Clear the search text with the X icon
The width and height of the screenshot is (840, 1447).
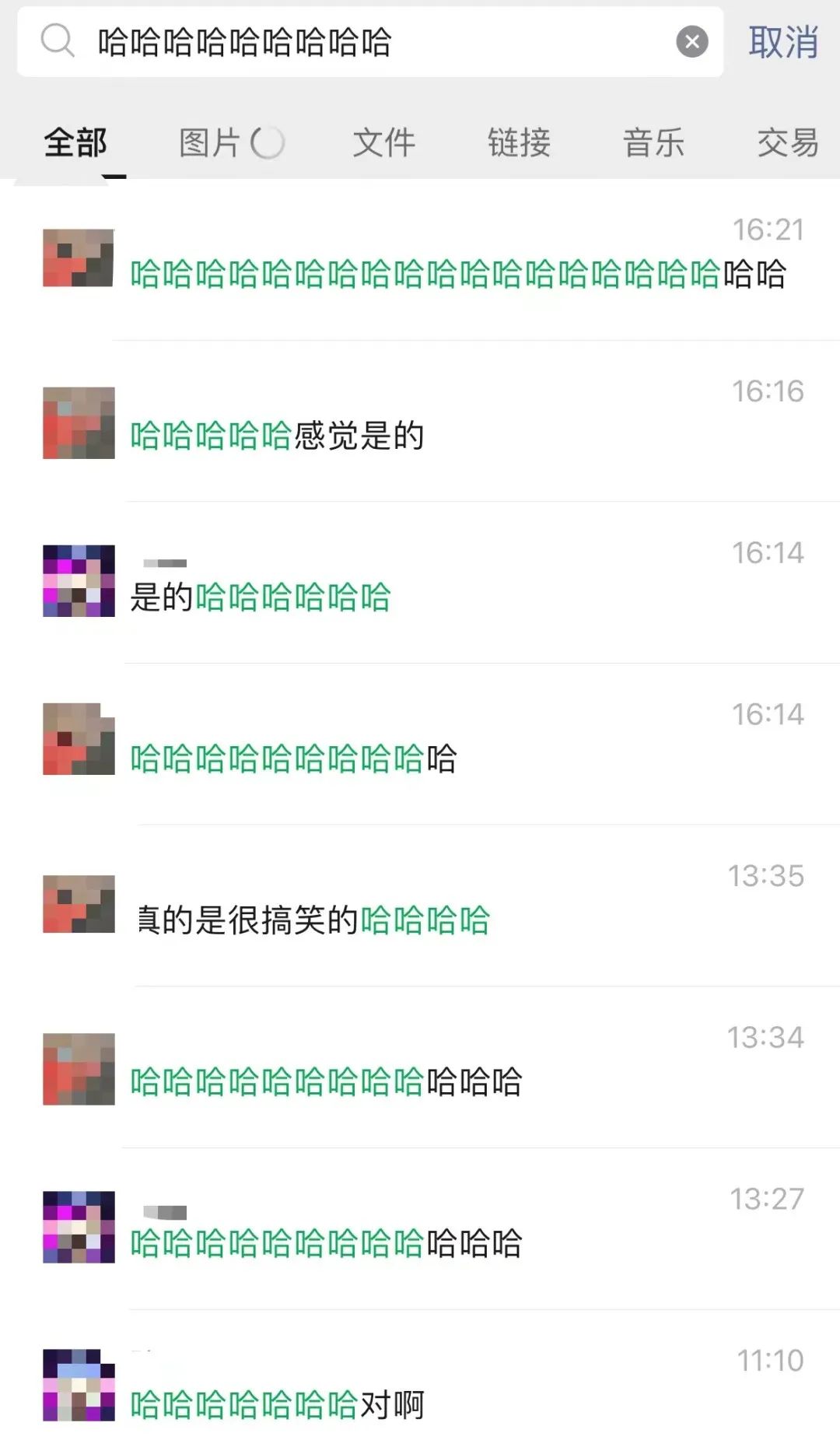click(x=691, y=42)
